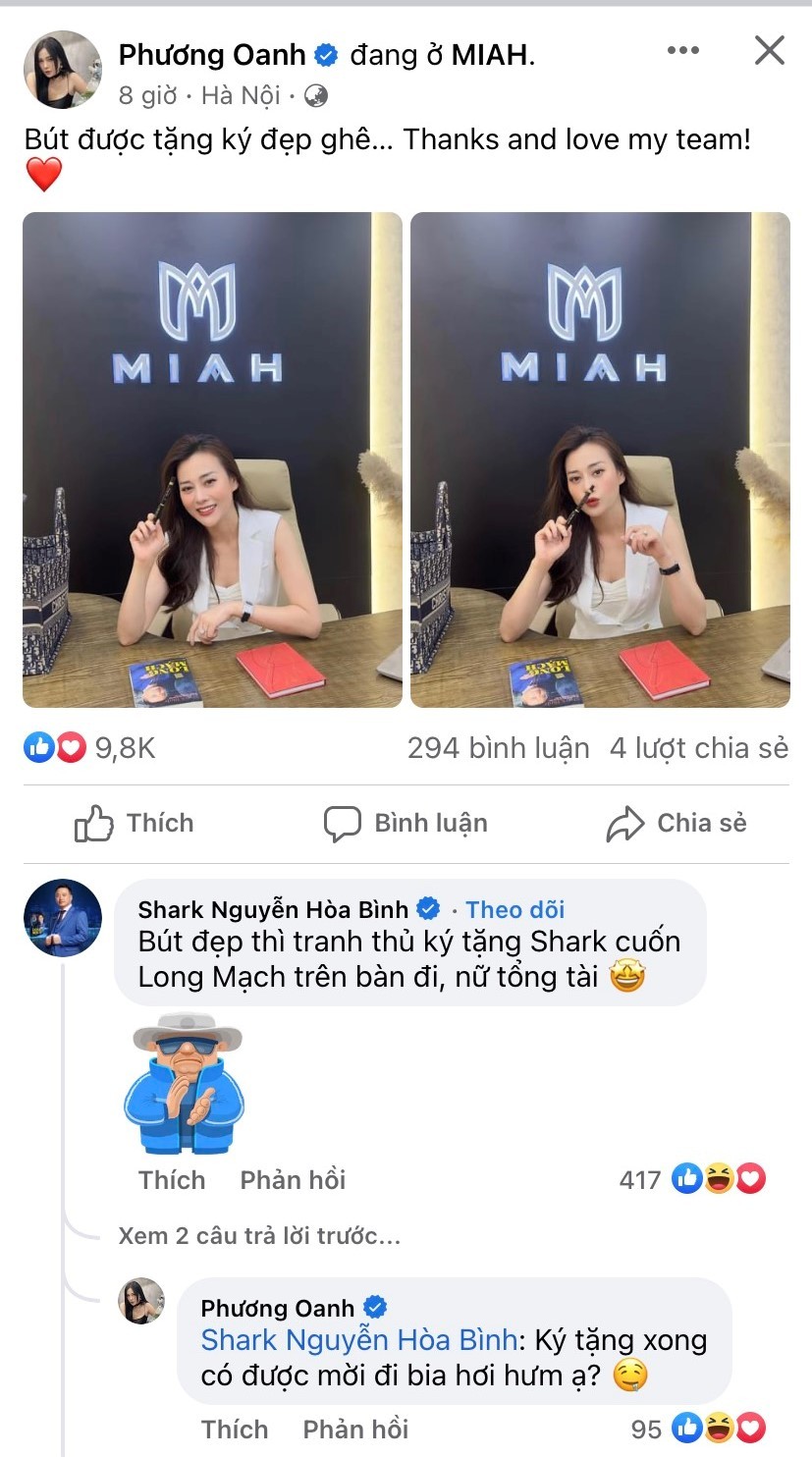Follow Shark Nguyễn Hòa Bình via Theo dõi
Screen dimensions: 812x1457
pyautogui.click(x=514, y=910)
